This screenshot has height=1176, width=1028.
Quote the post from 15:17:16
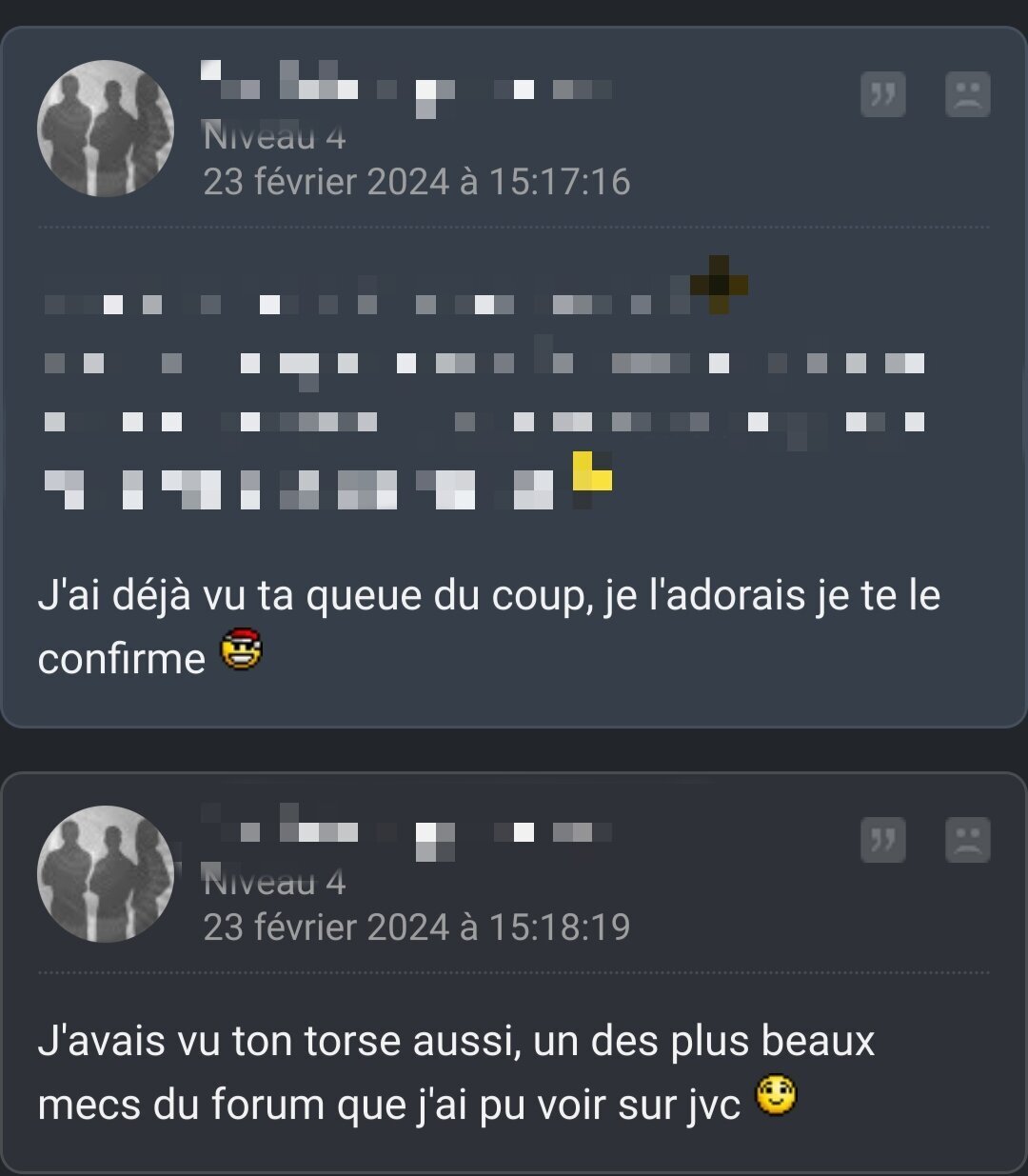[882, 95]
